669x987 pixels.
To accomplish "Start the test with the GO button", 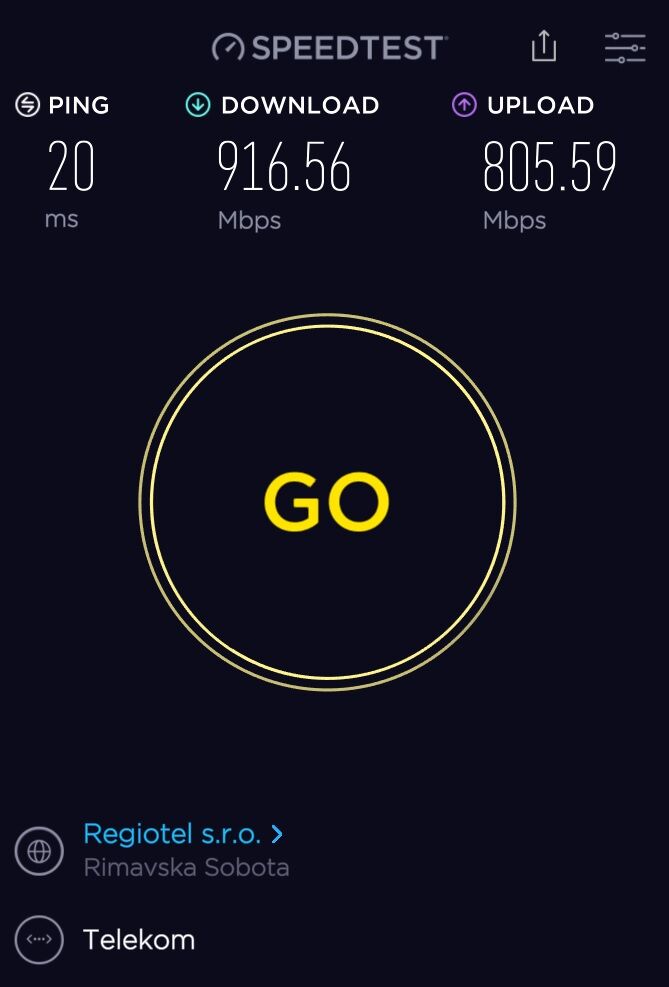I will coord(327,501).
